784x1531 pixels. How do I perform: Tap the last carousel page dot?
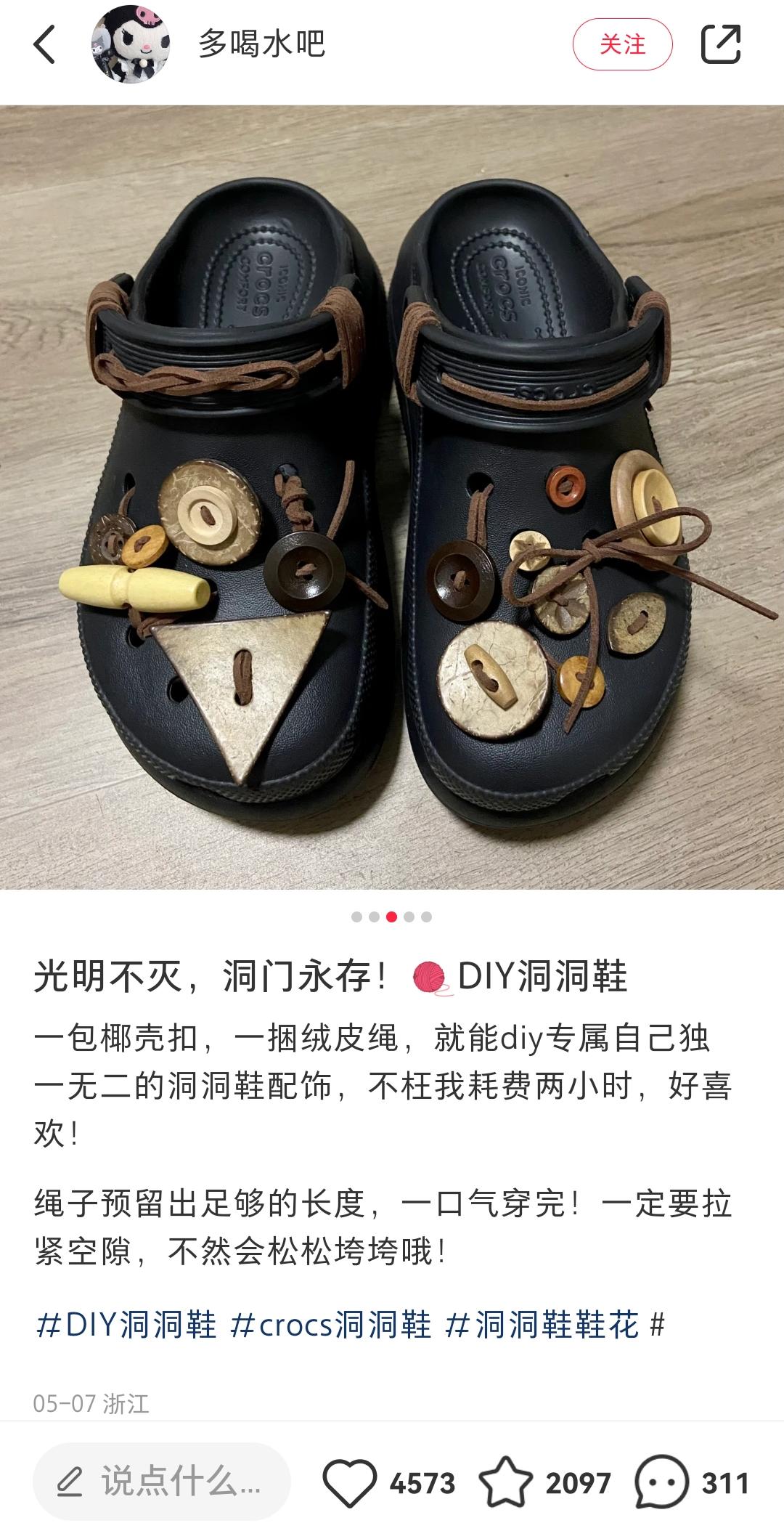pyautogui.click(x=425, y=917)
